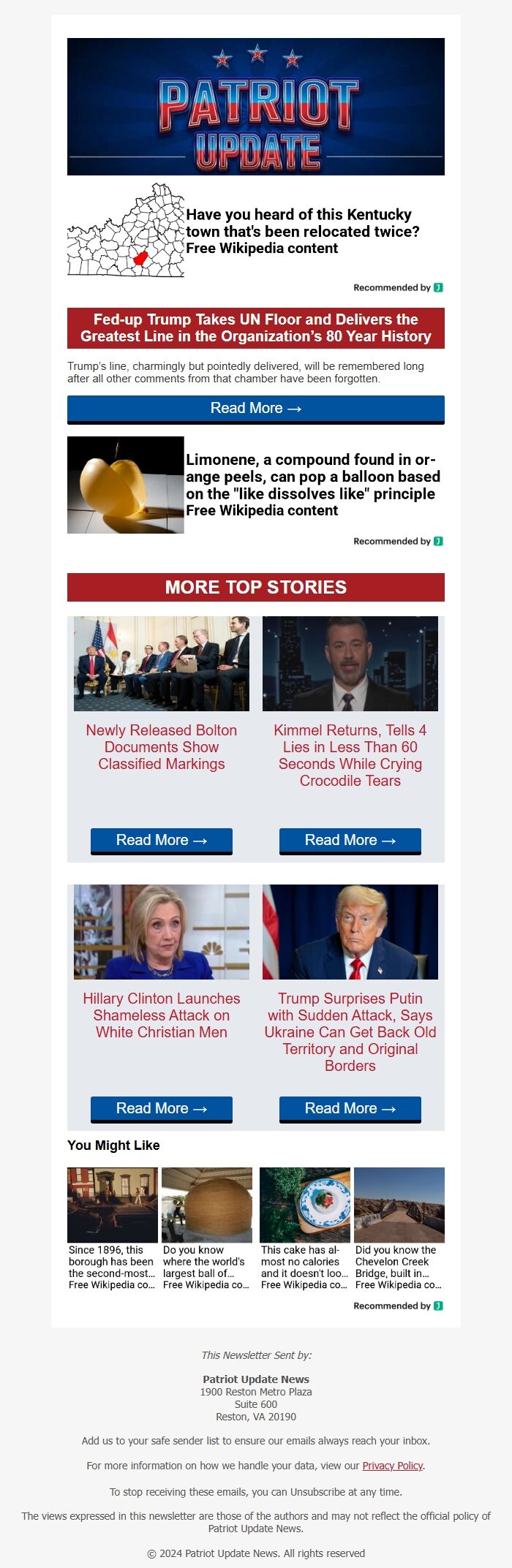Open the Kentucky town relocated twice article
Image resolution: width=512 pixels, height=1568 pixels.
point(302,231)
